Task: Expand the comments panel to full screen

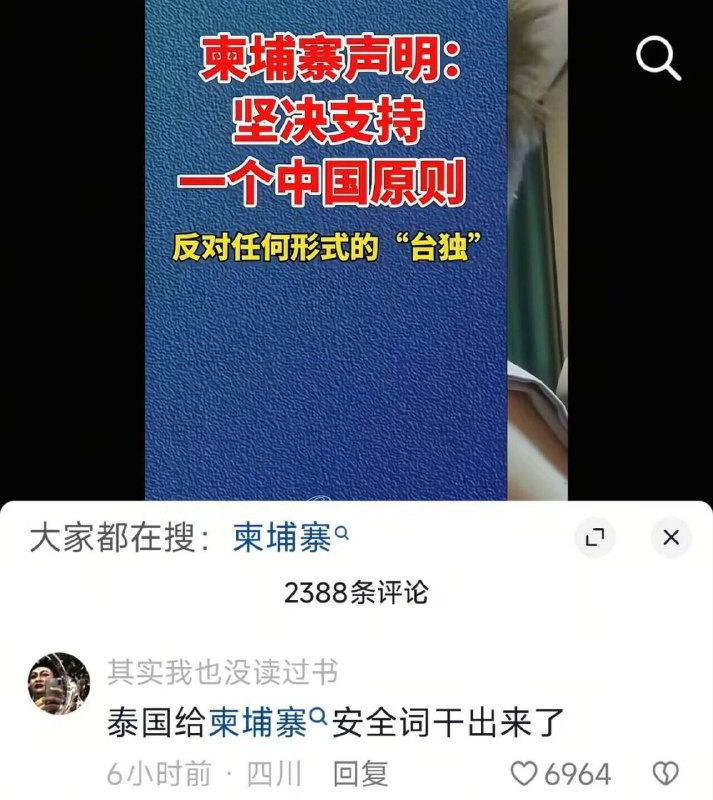Action: 596,538
